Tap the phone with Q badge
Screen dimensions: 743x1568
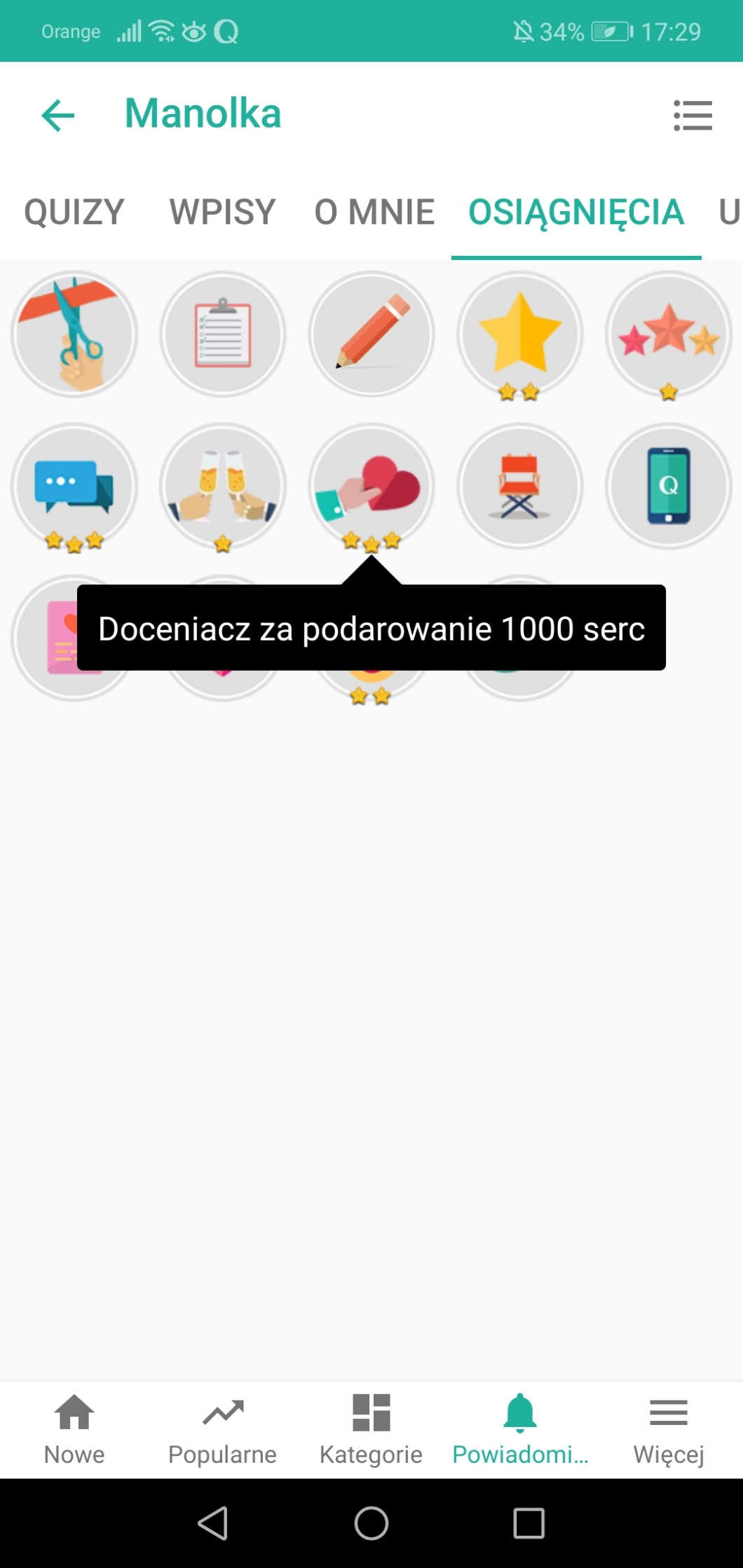[669, 486]
